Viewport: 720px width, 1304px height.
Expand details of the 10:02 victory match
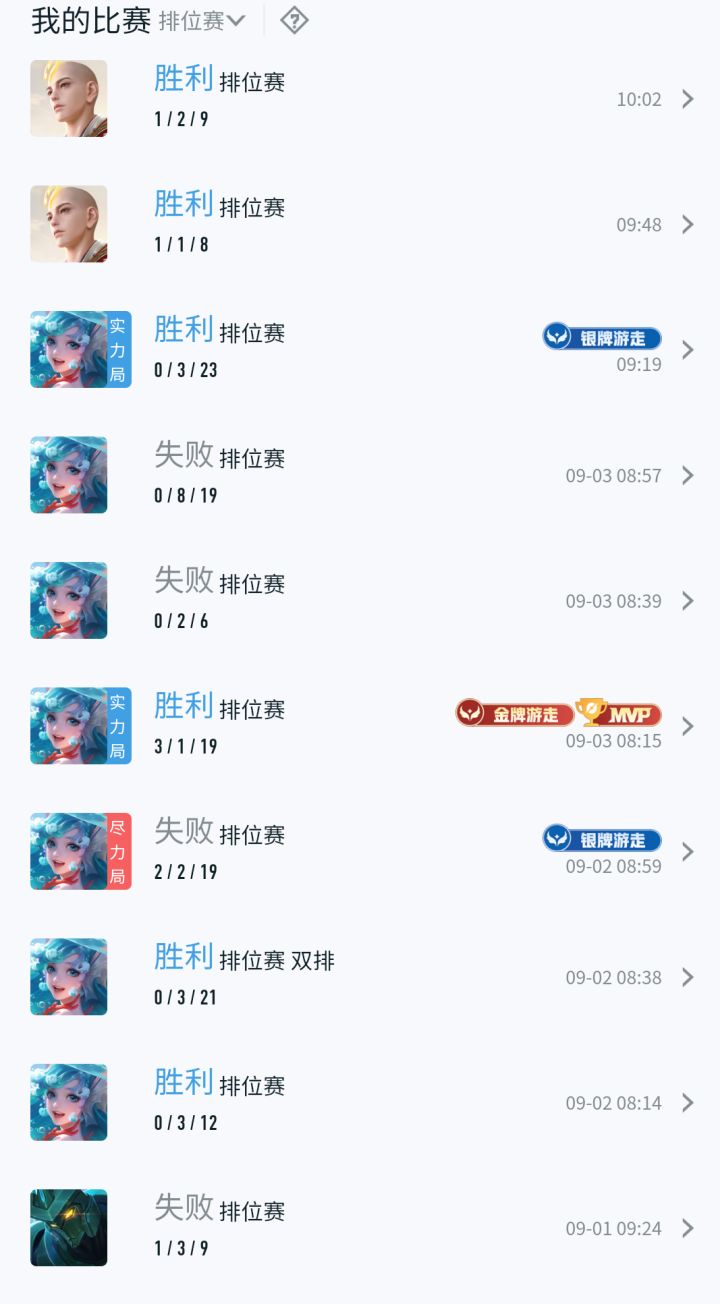click(687, 99)
